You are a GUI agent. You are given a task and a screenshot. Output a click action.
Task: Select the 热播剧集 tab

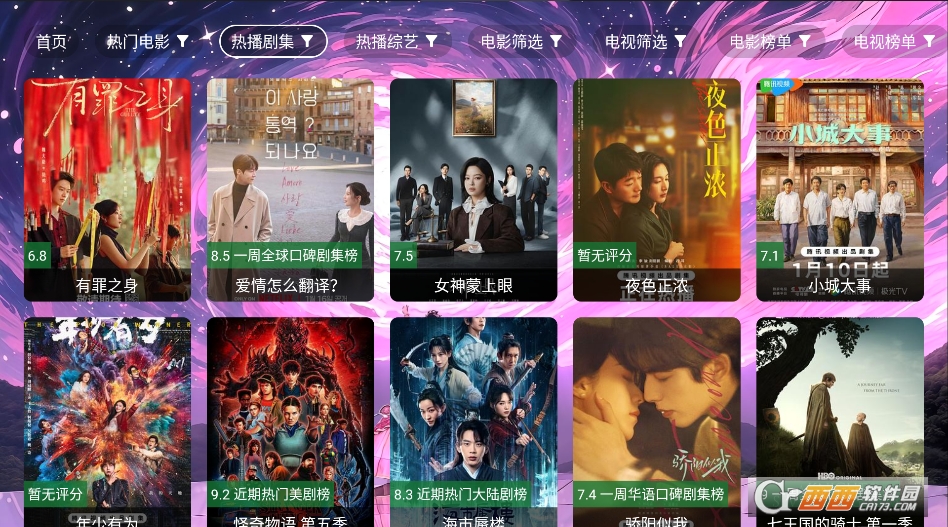(x=273, y=42)
